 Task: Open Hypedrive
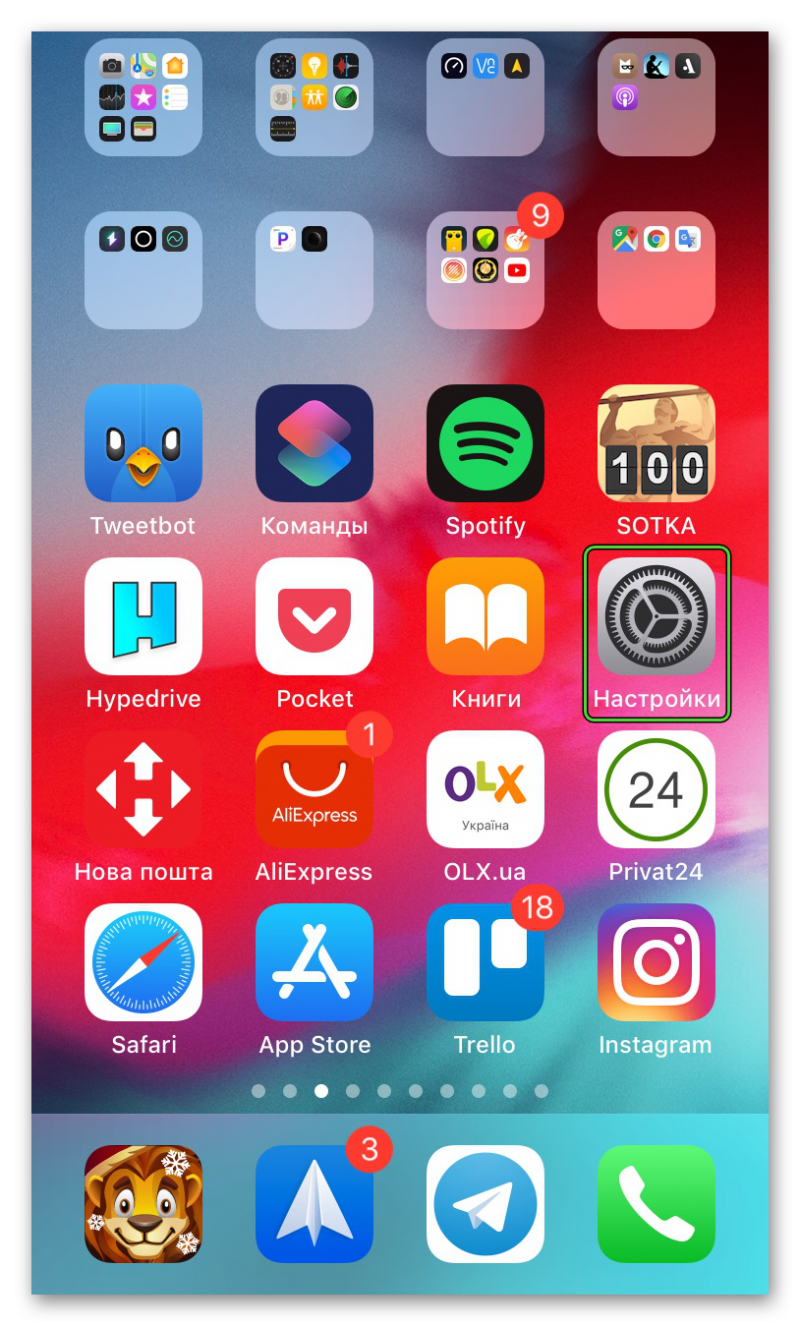pyautogui.click(x=143, y=616)
